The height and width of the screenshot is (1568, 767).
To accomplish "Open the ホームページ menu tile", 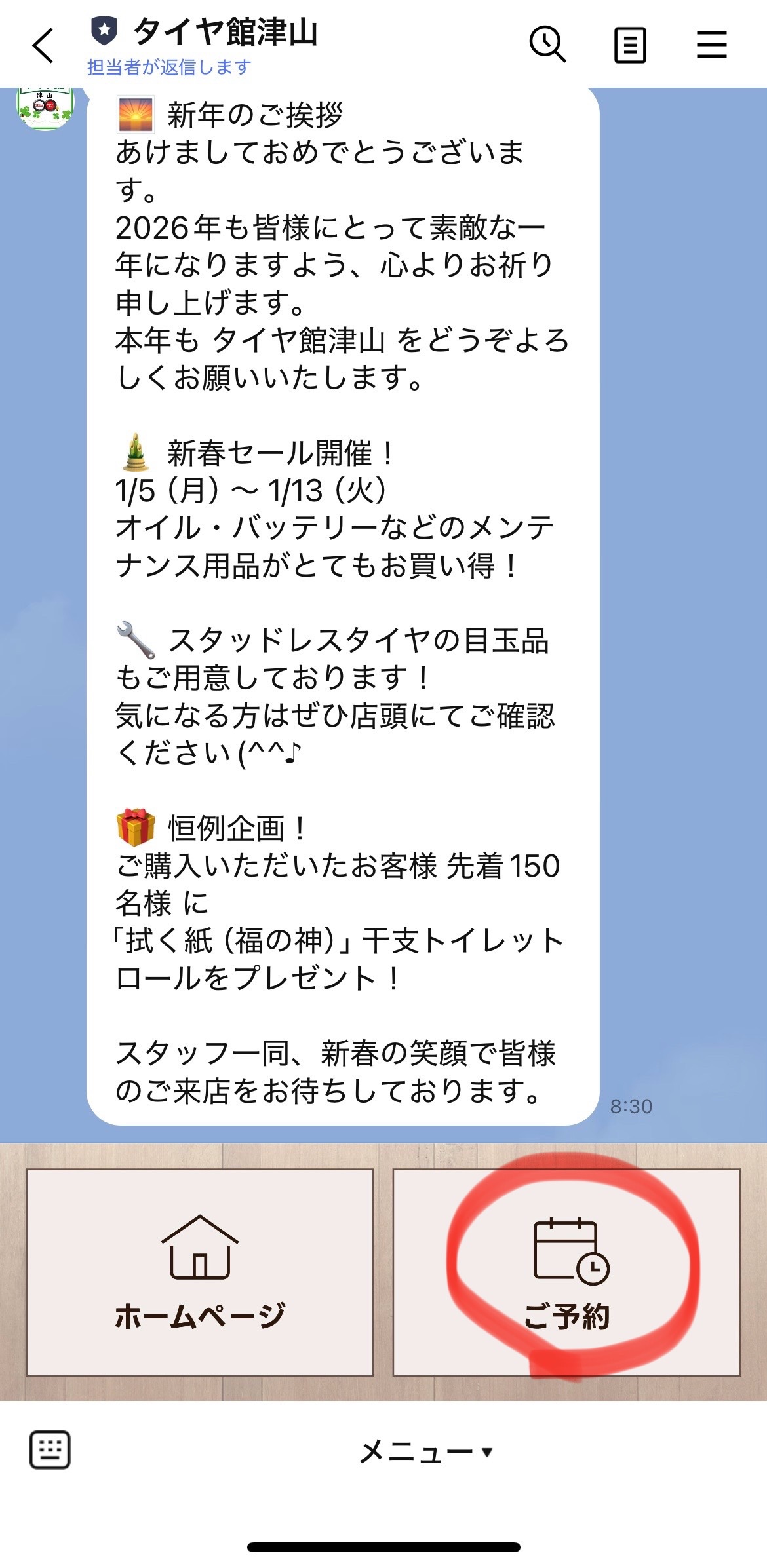I will pyautogui.click(x=200, y=1272).
